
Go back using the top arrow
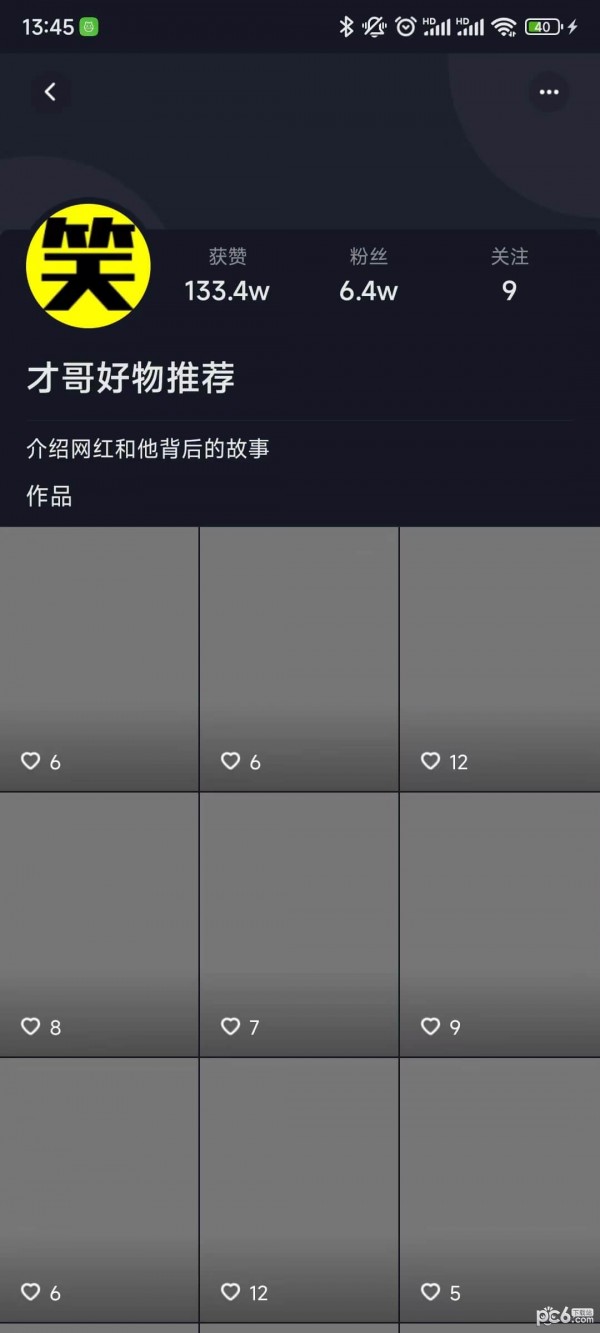pyautogui.click(x=50, y=92)
